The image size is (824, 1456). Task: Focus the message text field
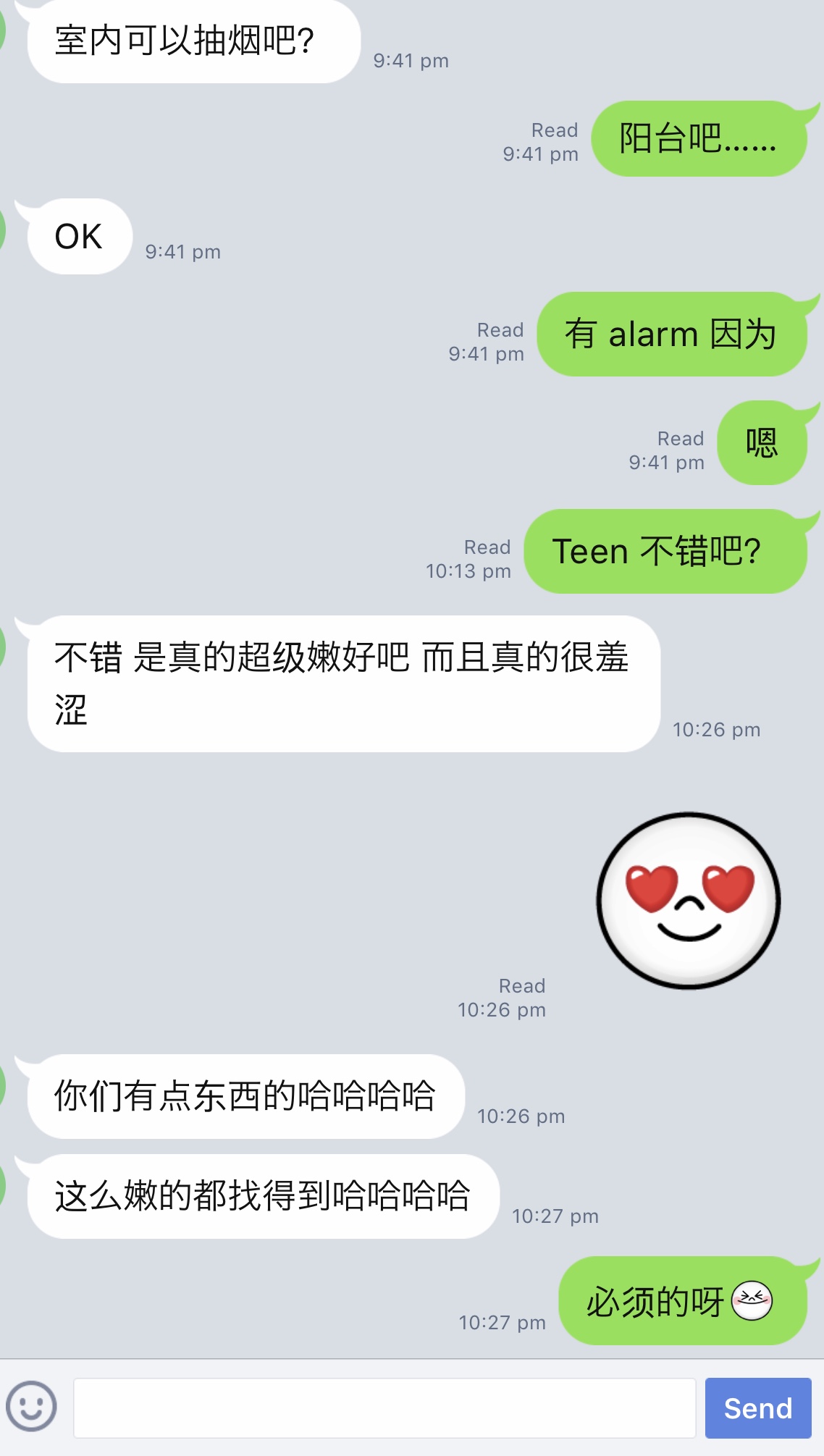[x=384, y=1407]
